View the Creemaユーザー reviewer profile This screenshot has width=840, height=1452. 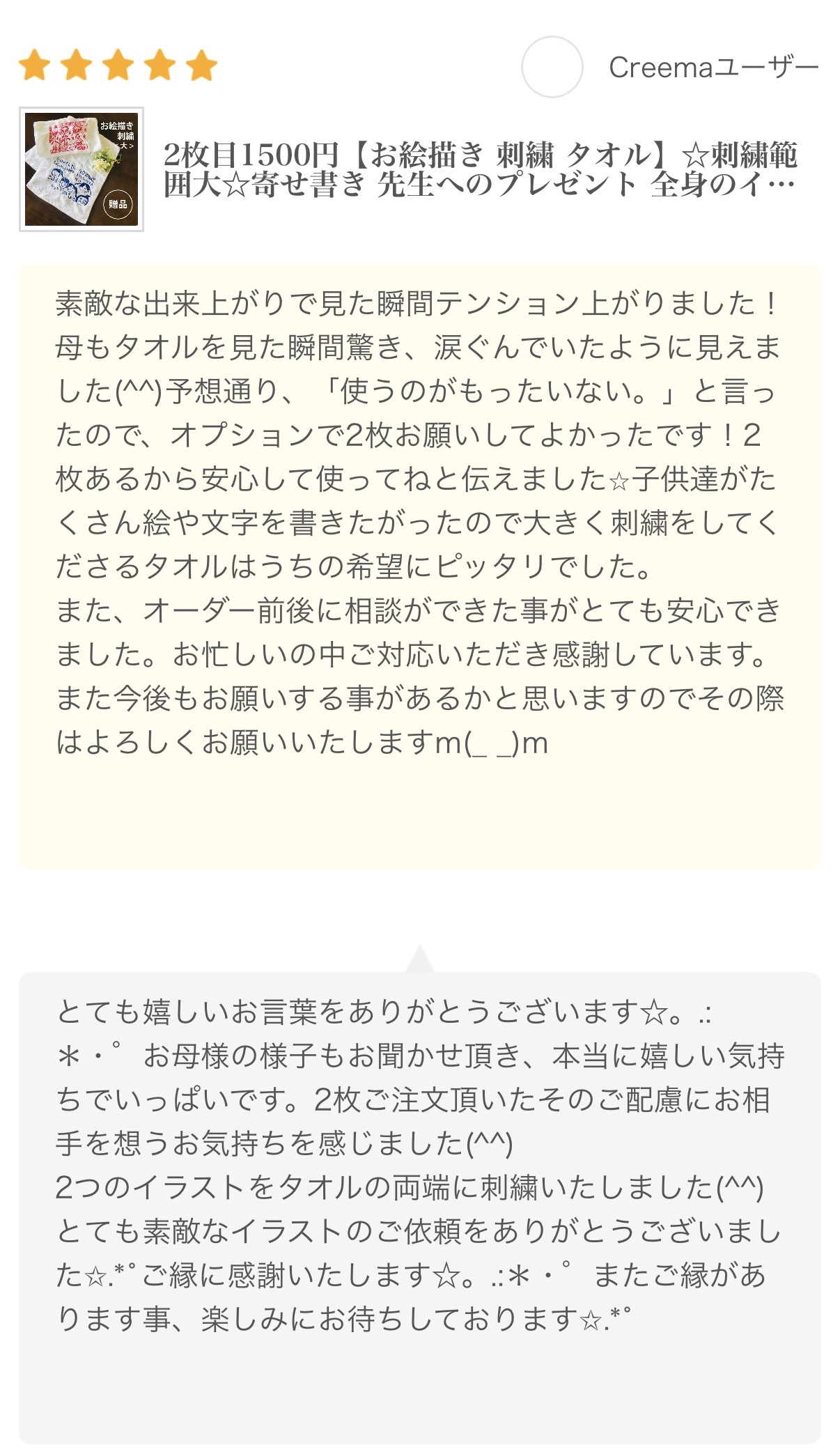[x=713, y=68]
